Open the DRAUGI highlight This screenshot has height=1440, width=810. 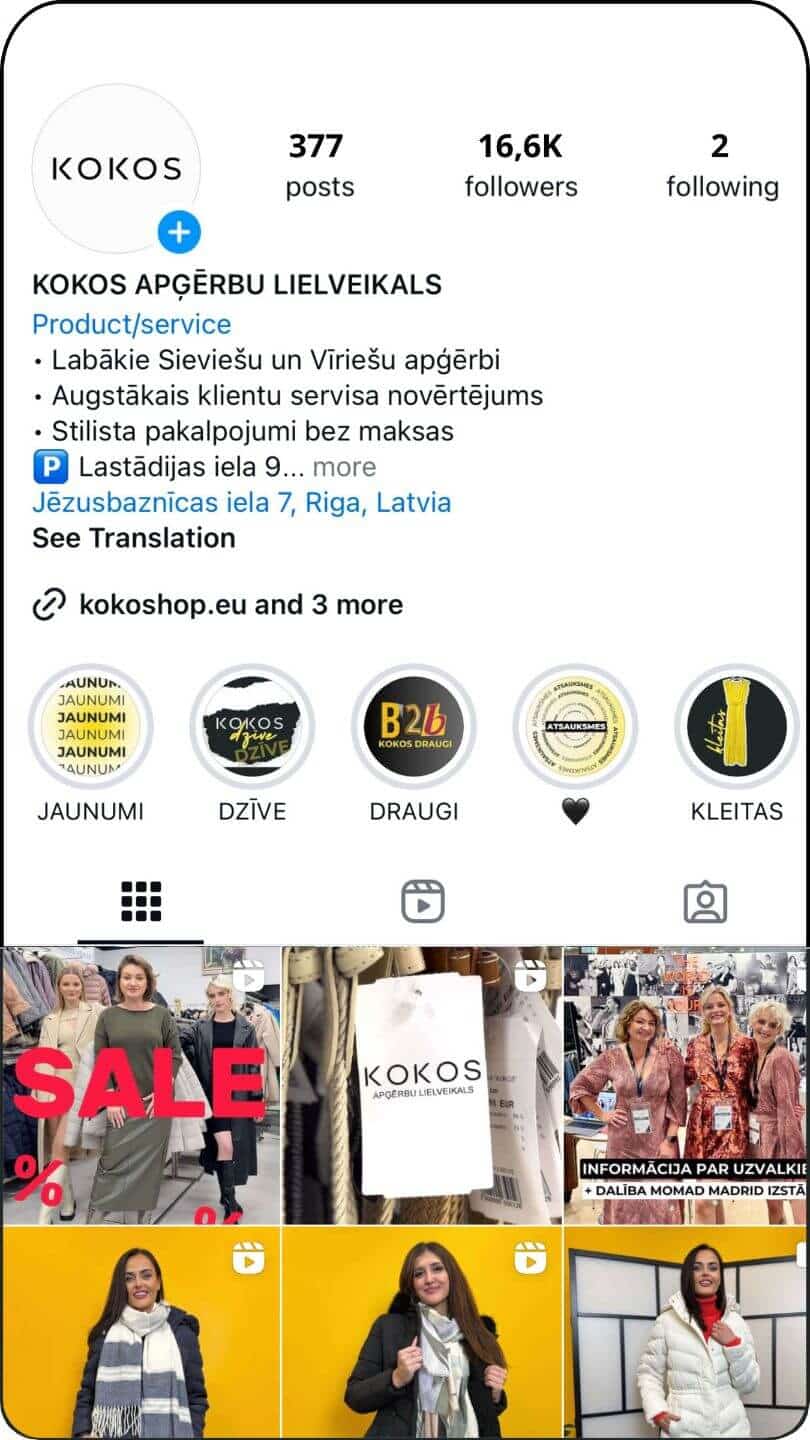[413, 727]
